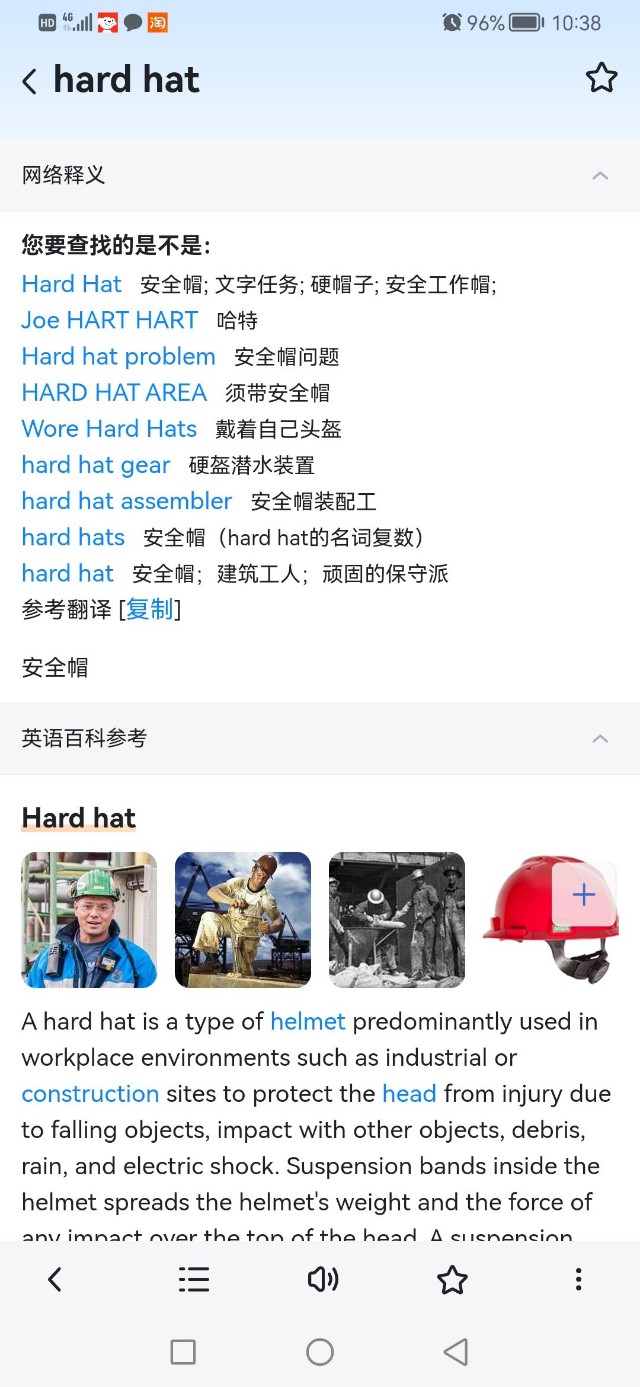The height and width of the screenshot is (1387, 640).
Task: Collapse the 英语百科参考 section
Action: coord(600,739)
